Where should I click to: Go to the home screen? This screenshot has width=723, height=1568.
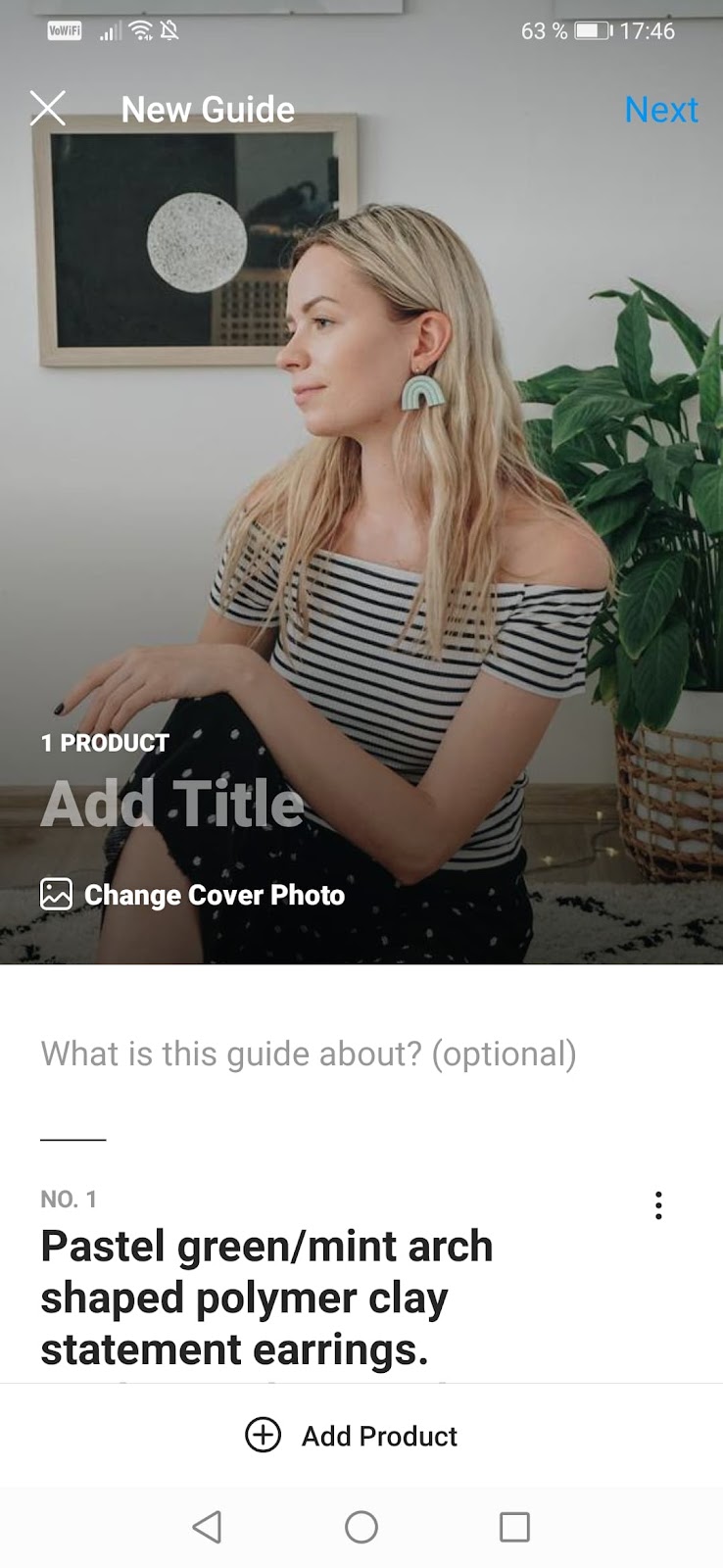(x=361, y=1527)
